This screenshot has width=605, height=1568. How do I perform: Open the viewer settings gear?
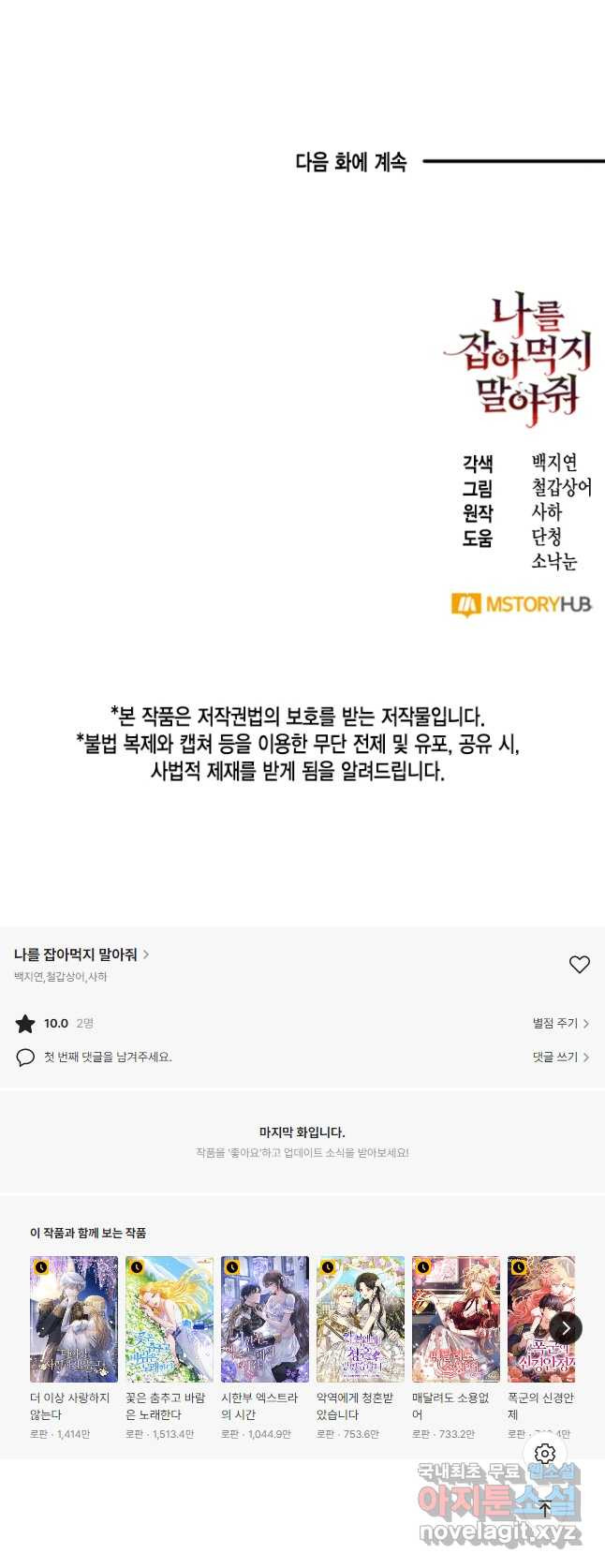coord(545,1453)
